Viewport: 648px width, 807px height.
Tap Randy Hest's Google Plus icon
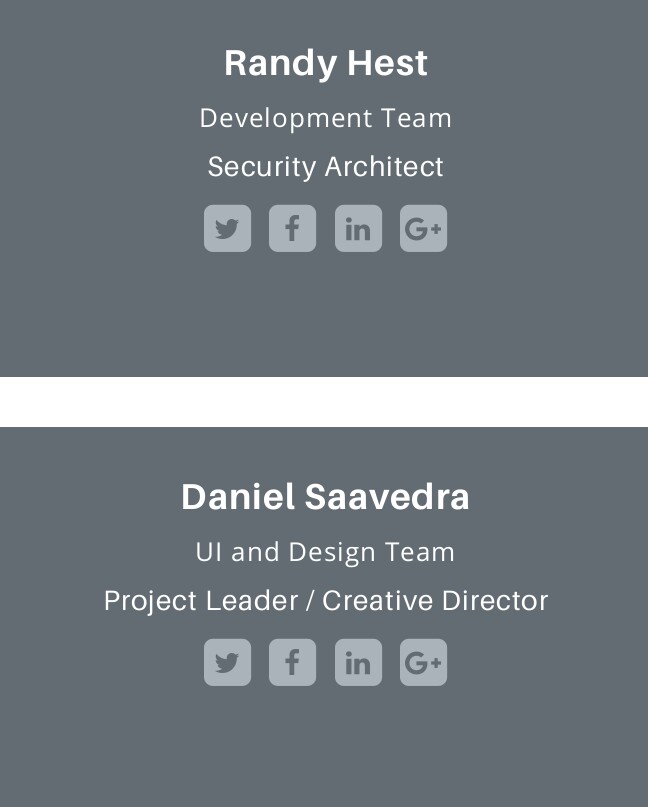click(423, 229)
